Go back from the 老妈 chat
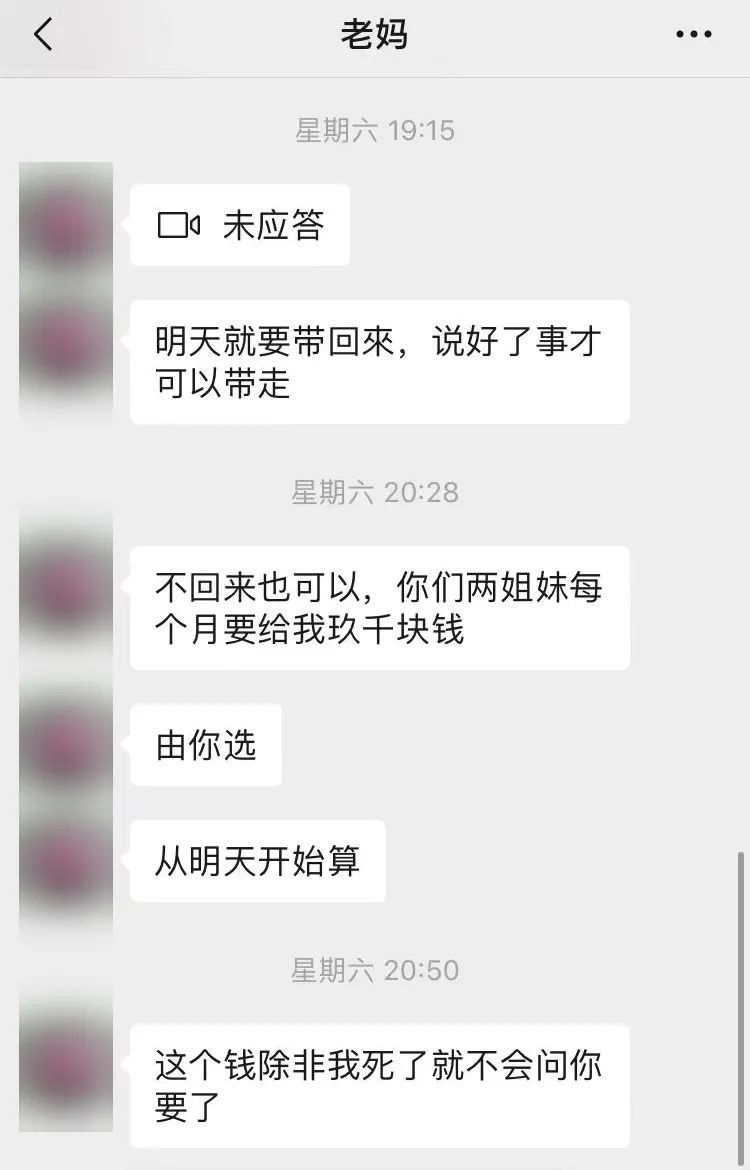The width and height of the screenshot is (750, 1170). pyautogui.click(x=42, y=36)
